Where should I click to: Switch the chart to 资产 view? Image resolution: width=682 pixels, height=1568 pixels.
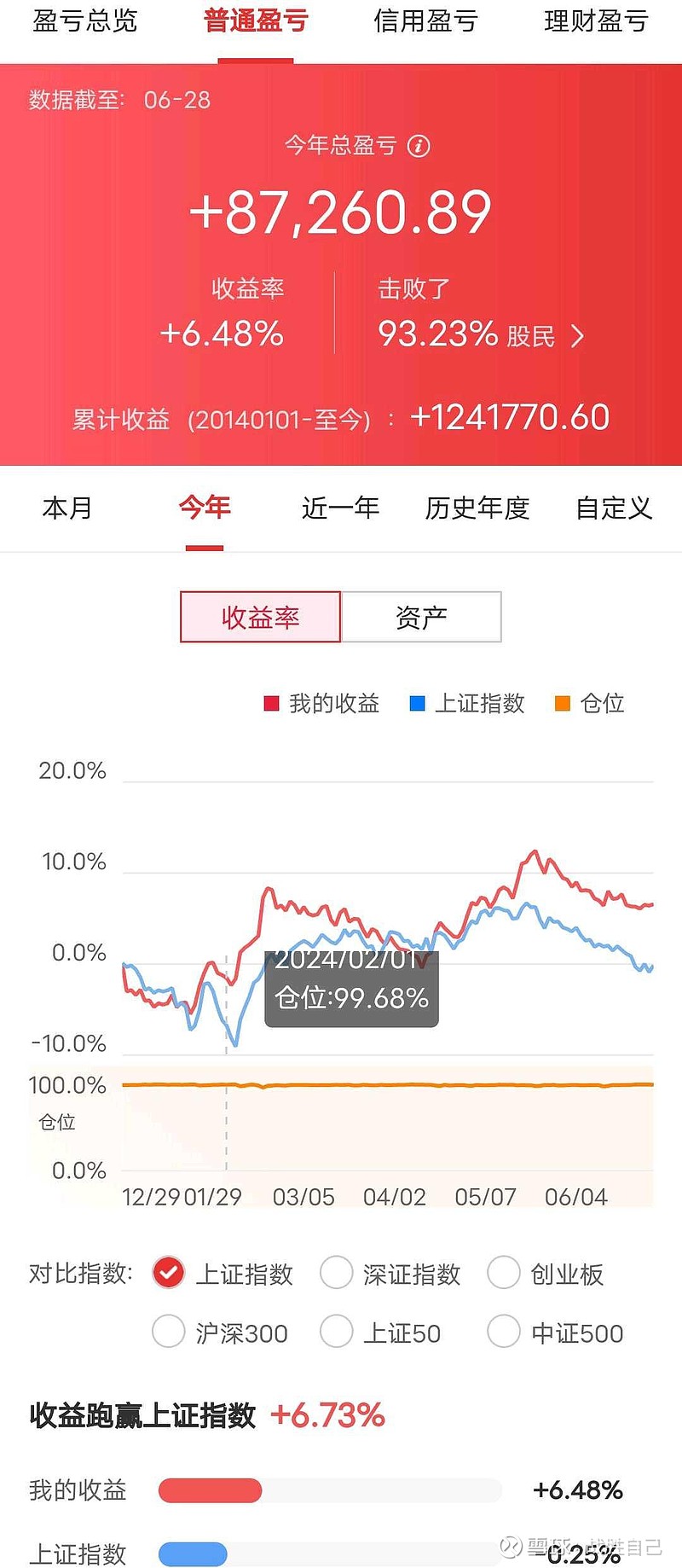pos(421,617)
